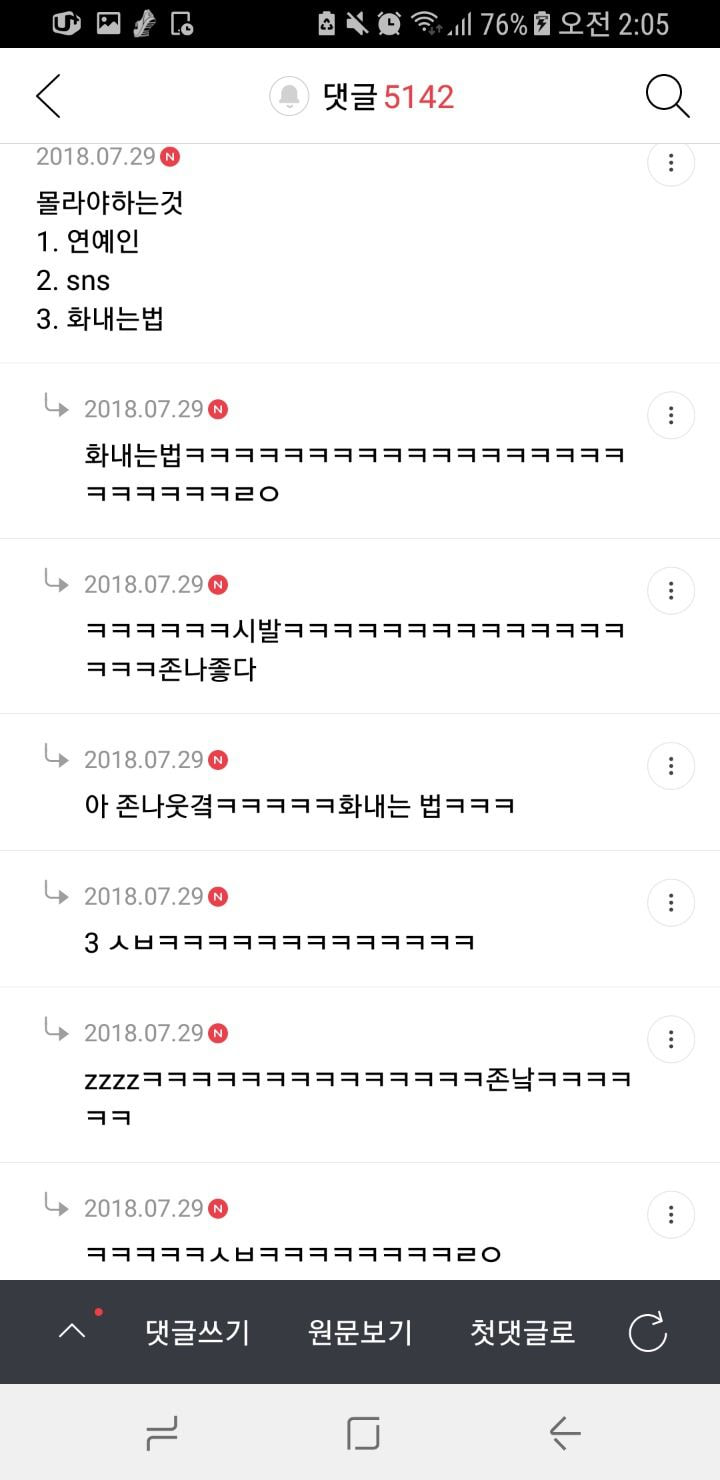The height and width of the screenshot is (1480, 720).
Task: Tap the system back navigation button
Action: coord(565,1434)
